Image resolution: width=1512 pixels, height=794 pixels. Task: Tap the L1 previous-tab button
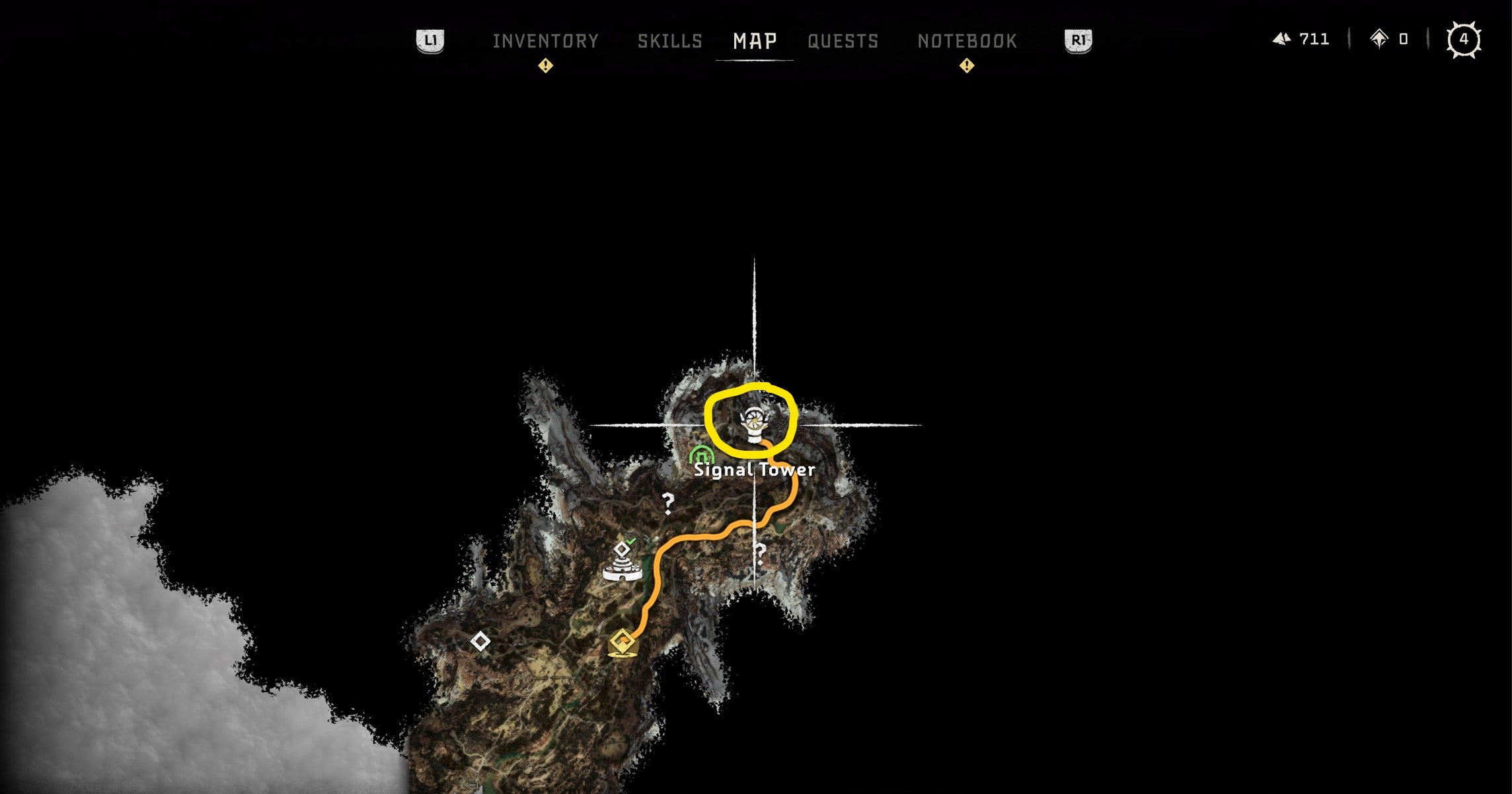click(x=430, y=40)
